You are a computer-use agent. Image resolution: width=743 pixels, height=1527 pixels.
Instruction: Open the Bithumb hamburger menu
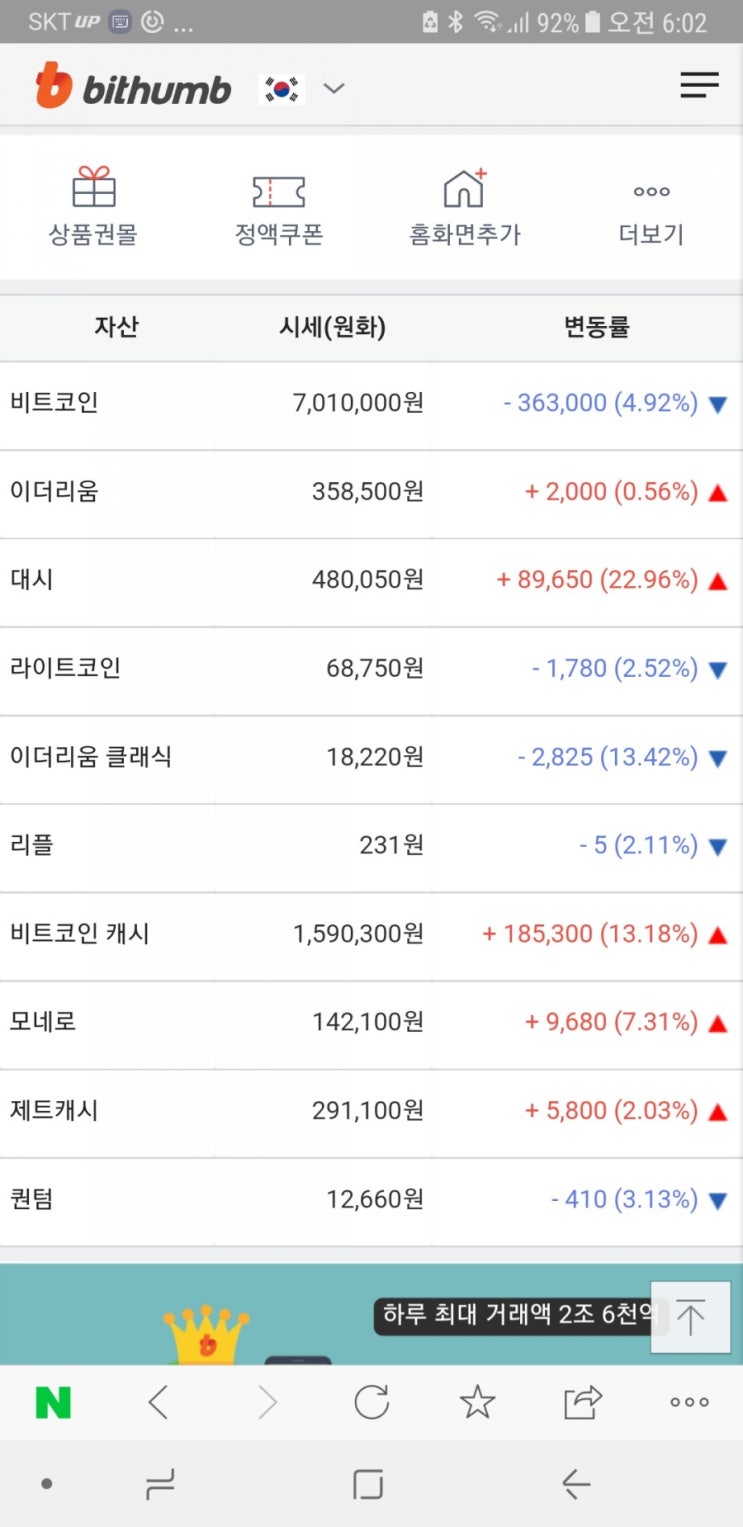click(x=699, y=86)
